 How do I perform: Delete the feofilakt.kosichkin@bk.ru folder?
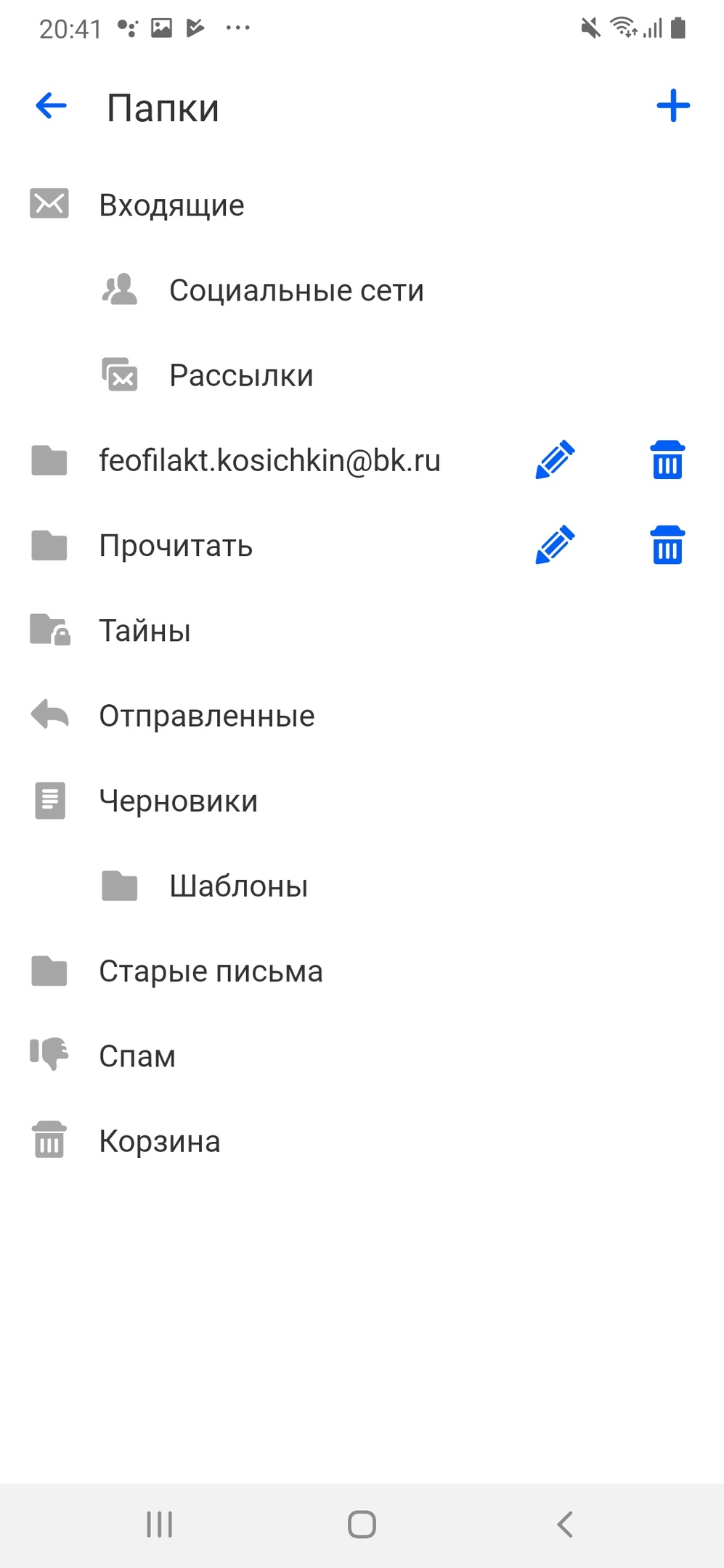(667, 460)
